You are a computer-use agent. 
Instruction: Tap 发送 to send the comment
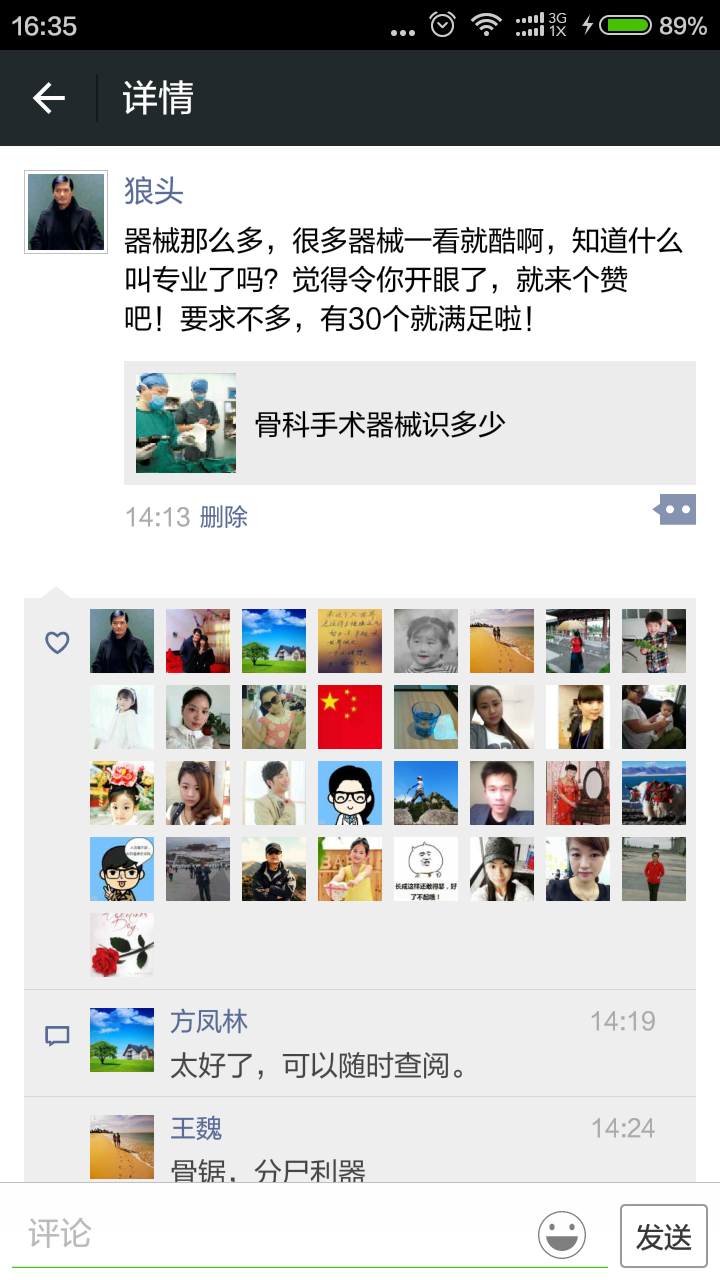click(x=663, y=1237)
